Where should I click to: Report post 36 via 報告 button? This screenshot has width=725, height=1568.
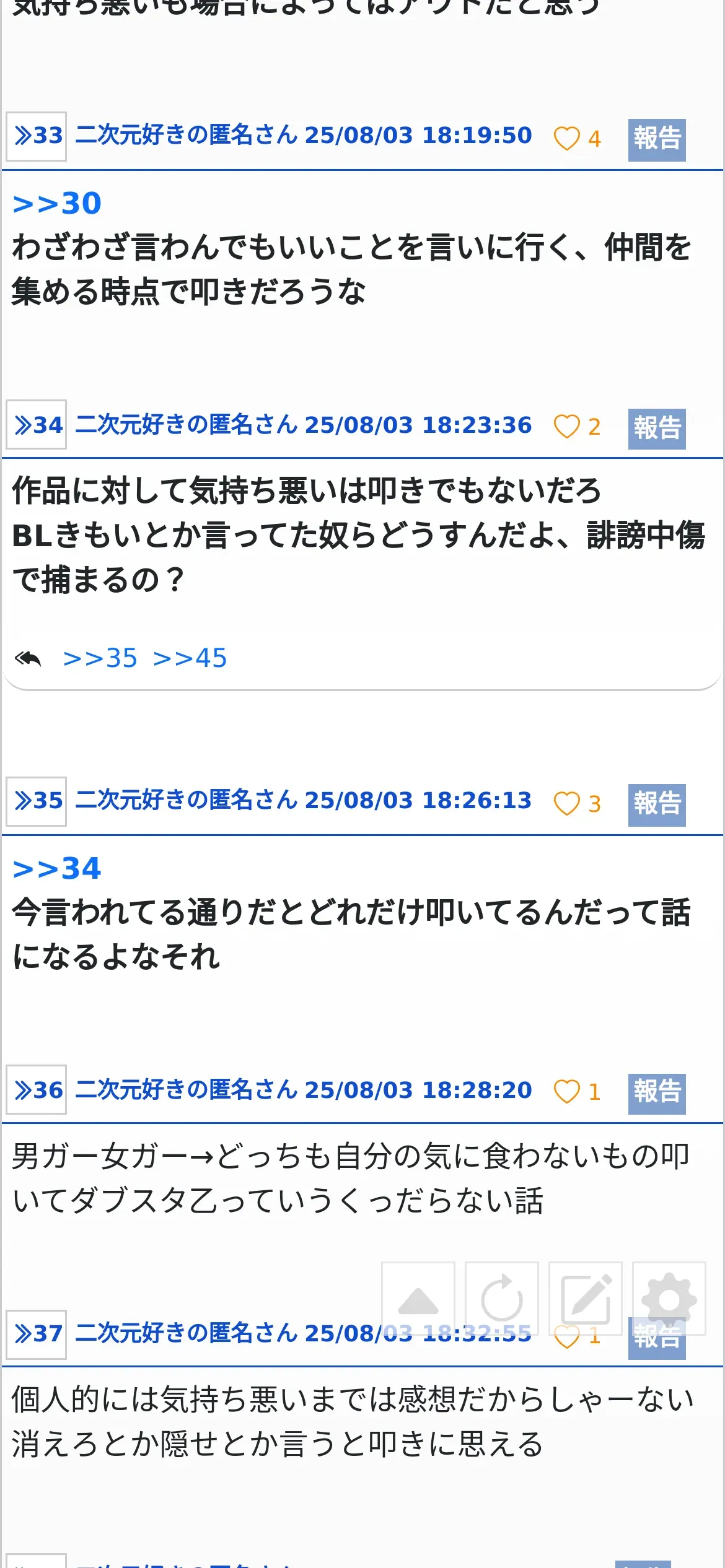tap(656, 1094)
